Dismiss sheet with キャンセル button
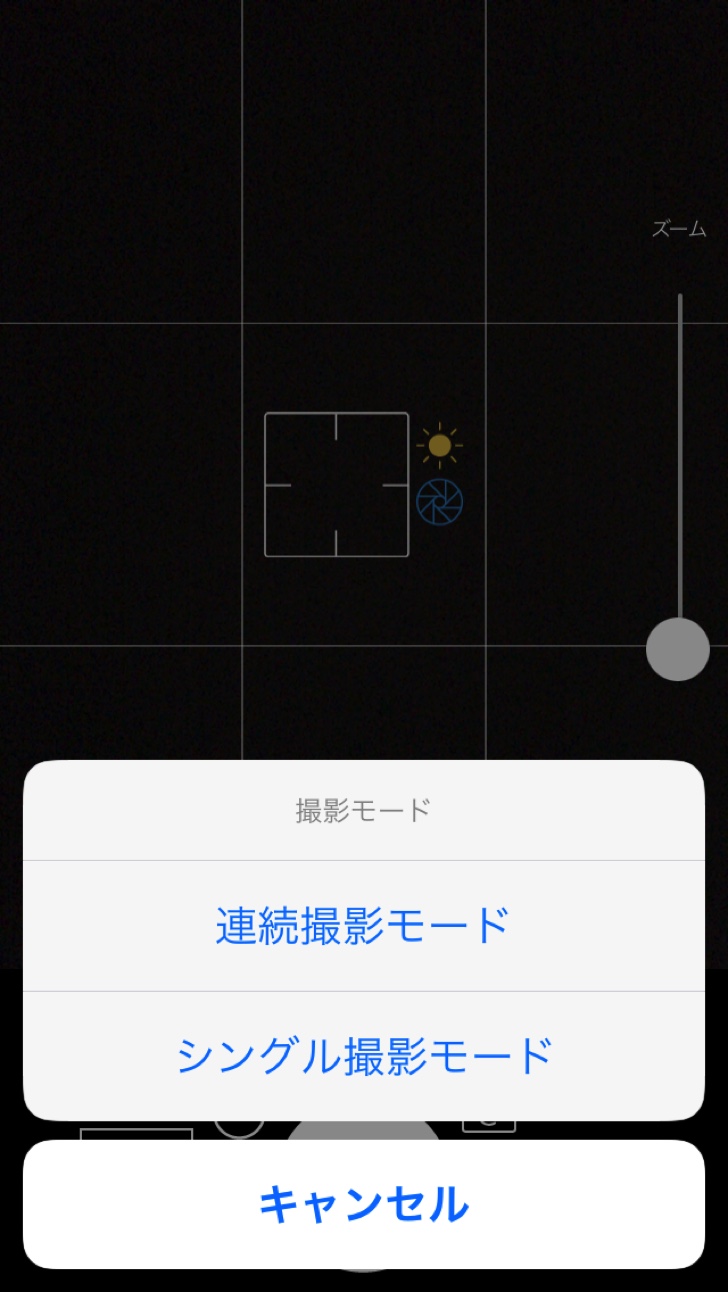 [x=363, y=1204]
